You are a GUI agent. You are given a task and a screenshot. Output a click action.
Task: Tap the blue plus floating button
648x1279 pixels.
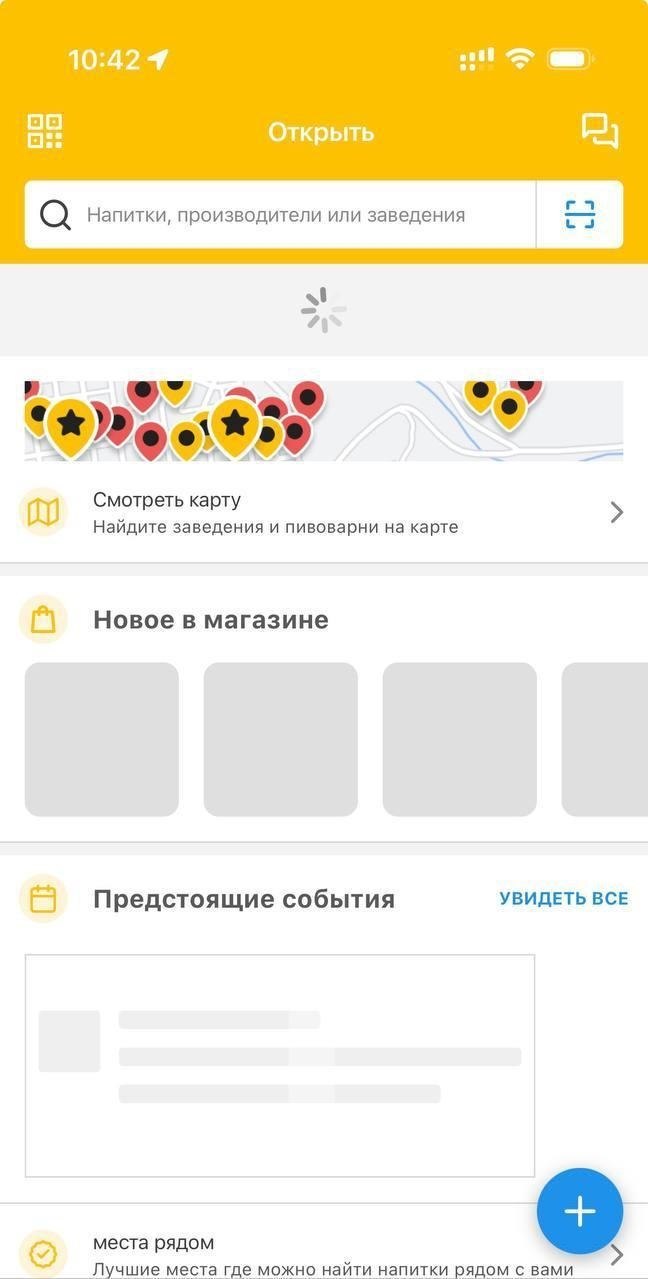point(580,1211)
